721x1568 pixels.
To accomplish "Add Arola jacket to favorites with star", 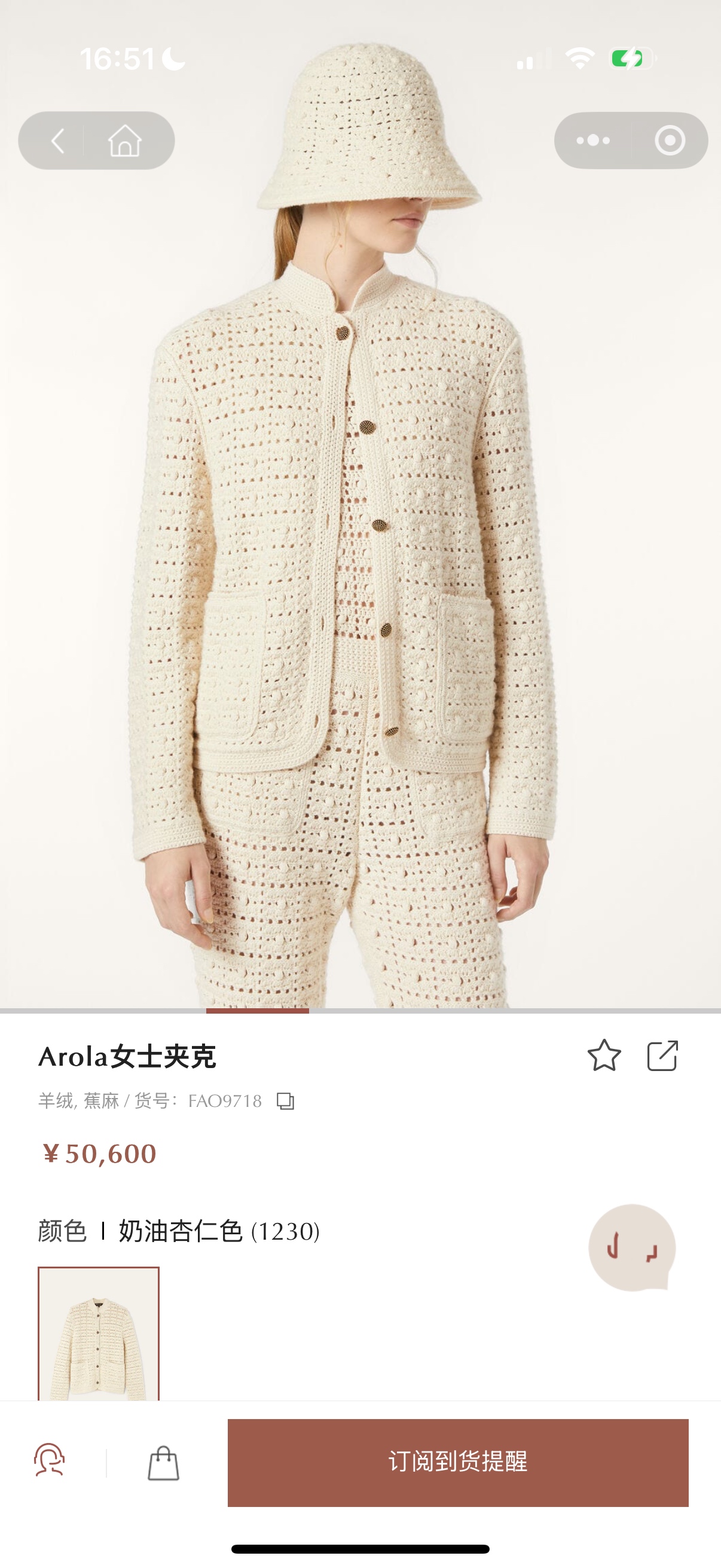I will 604,1055.
